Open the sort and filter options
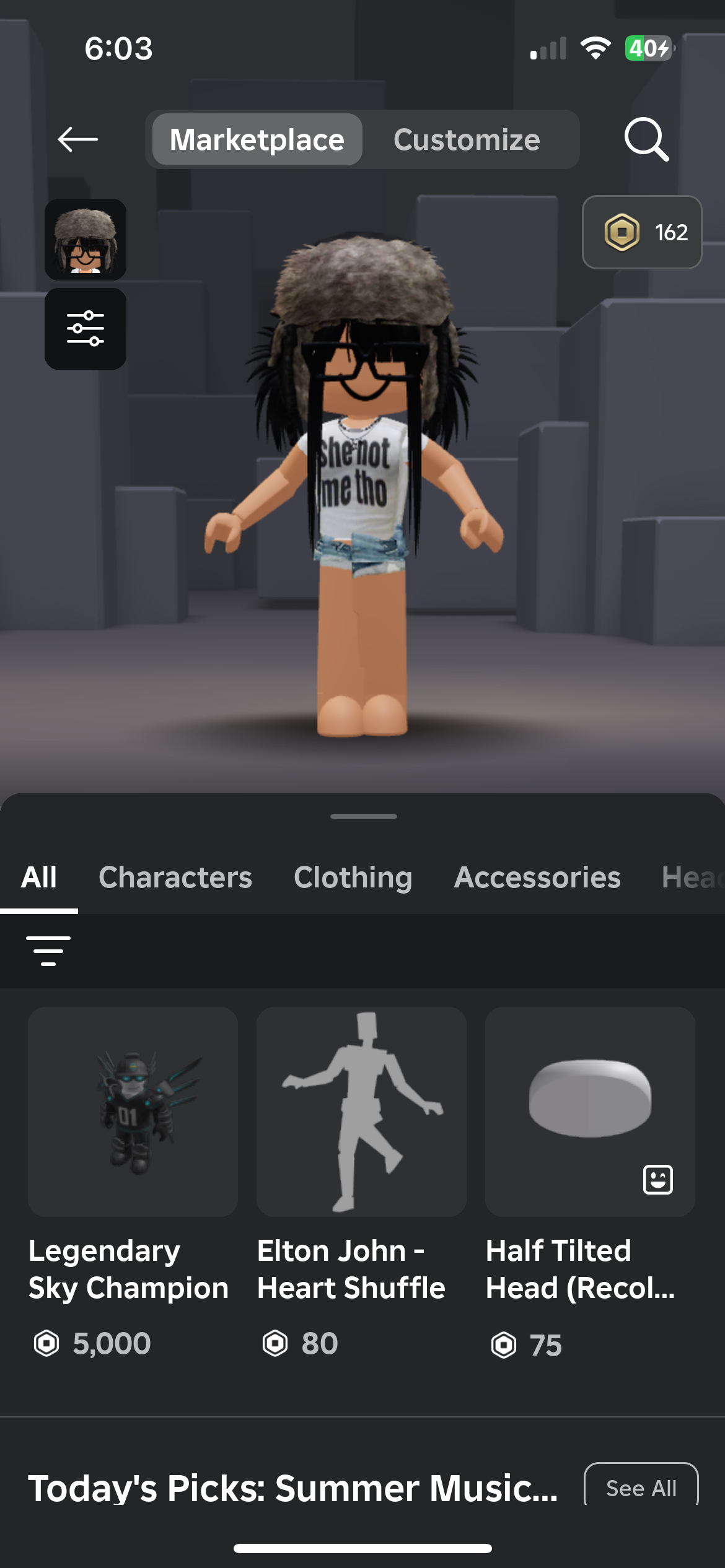 pos(48,951)
